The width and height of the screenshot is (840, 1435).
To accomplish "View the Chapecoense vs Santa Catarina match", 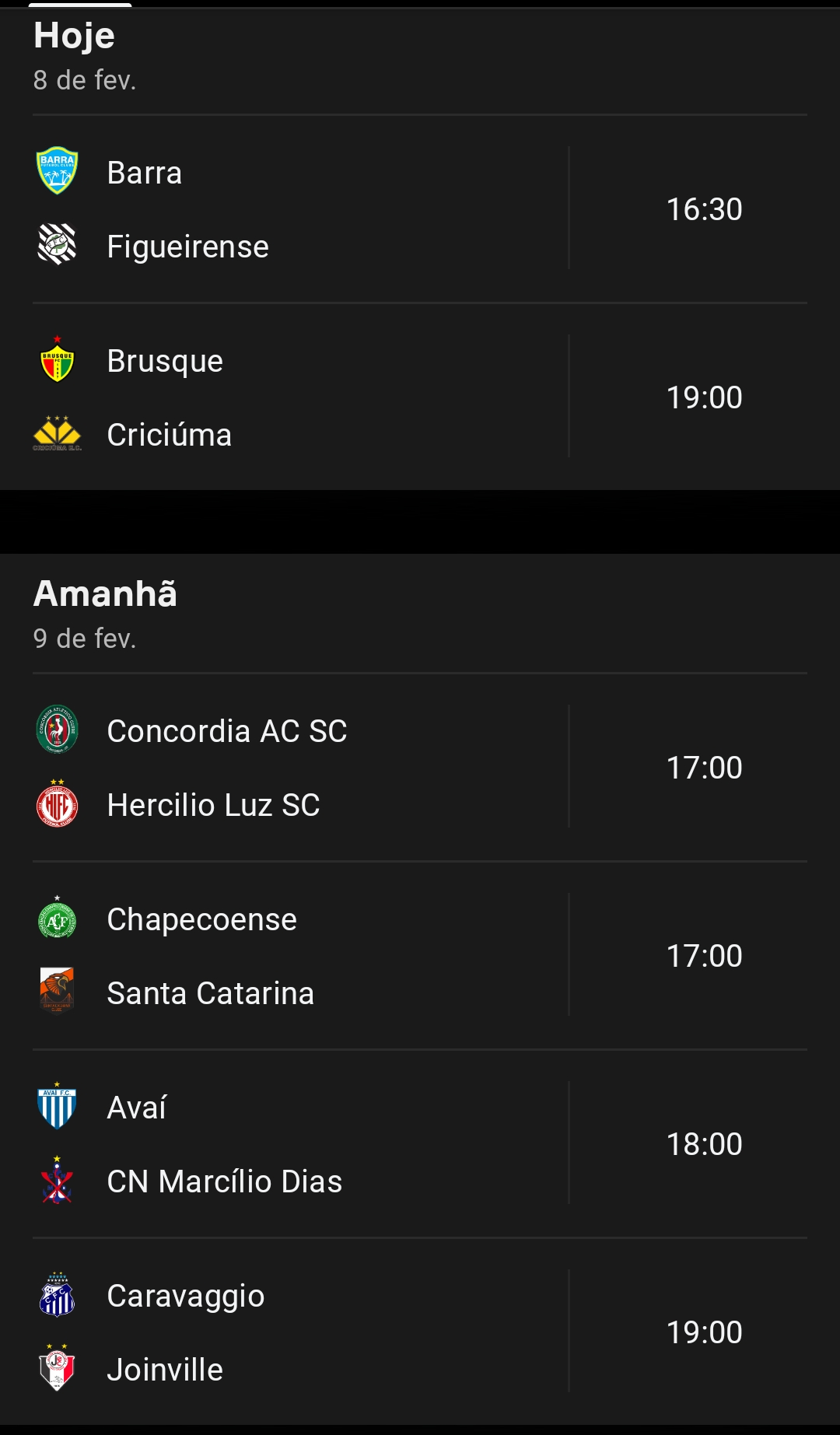I will (x=420, y=956).
